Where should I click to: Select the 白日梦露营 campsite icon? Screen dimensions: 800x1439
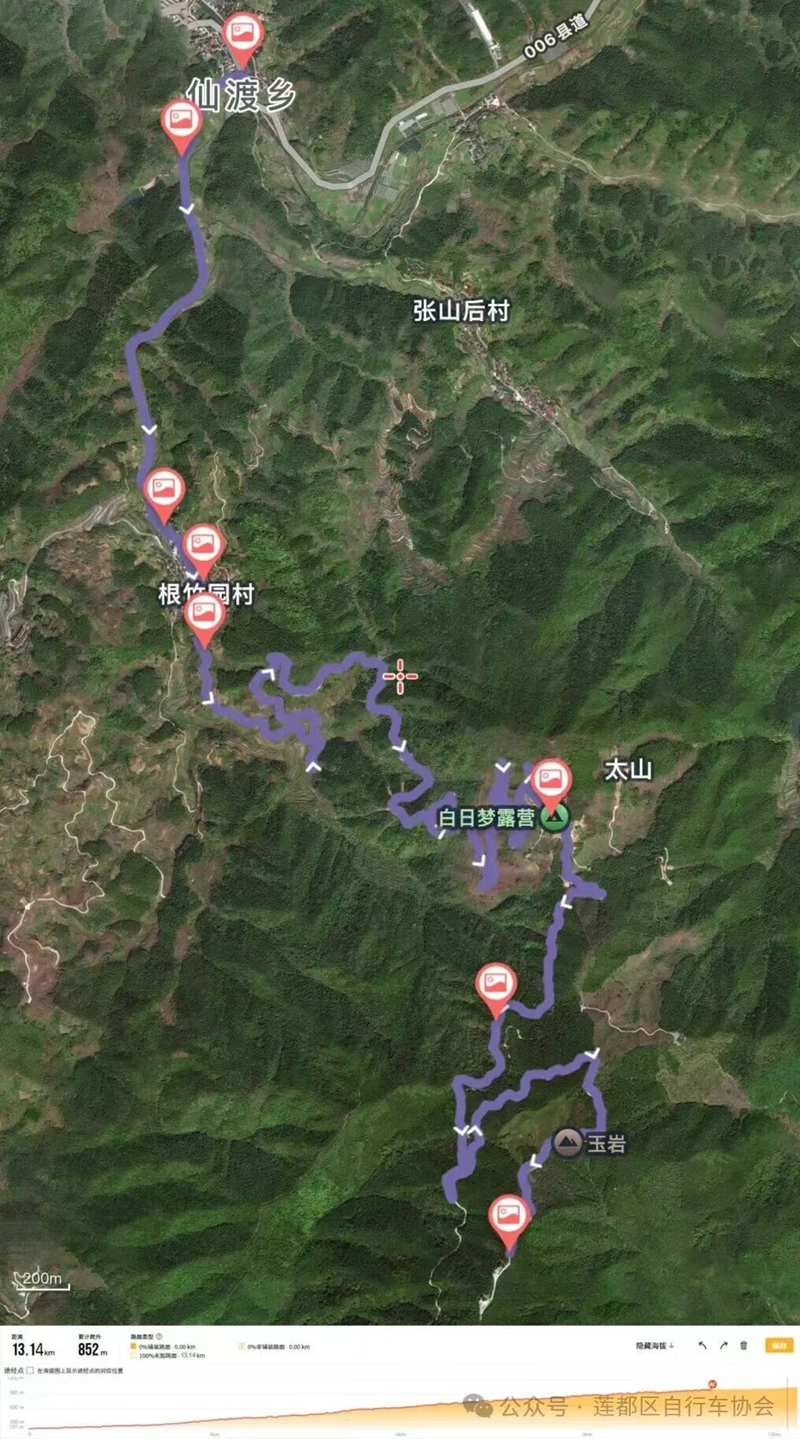pos(554,817)
